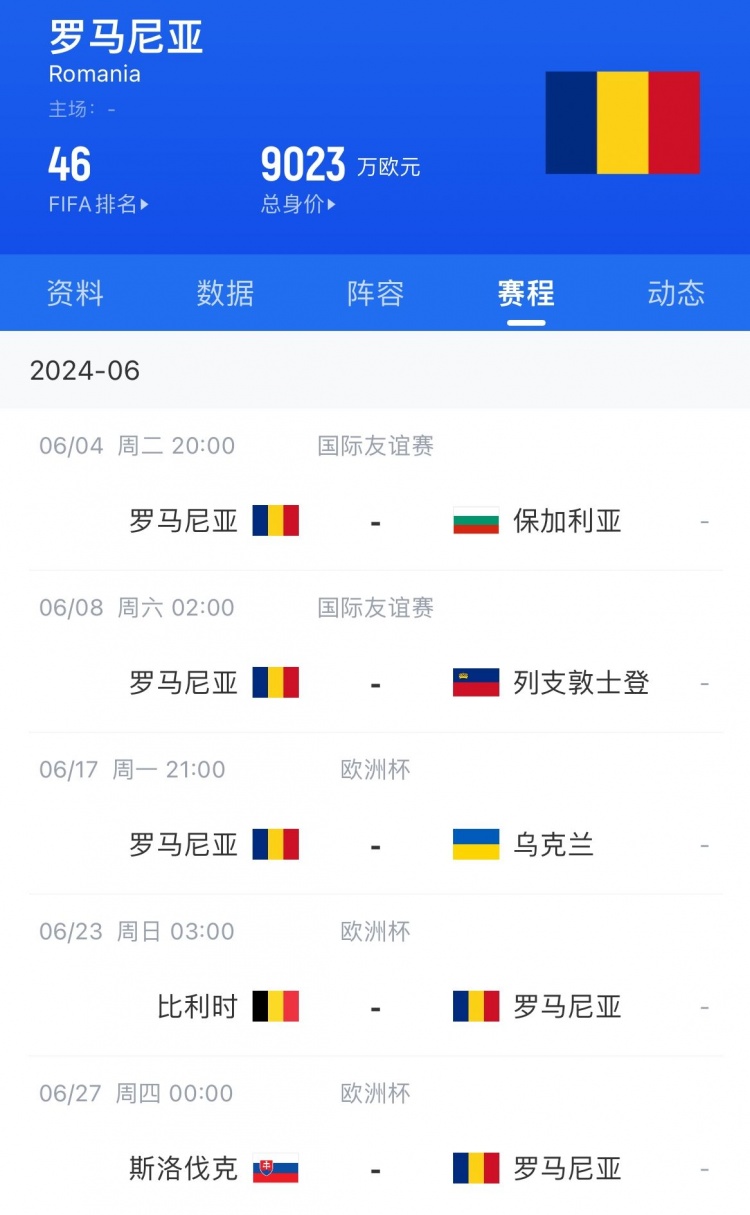The width and height of the screenshot is (750, 1215).
Task: Open the 罗马尼亚 vs 保加利亚 match
Action: [375, 490]
